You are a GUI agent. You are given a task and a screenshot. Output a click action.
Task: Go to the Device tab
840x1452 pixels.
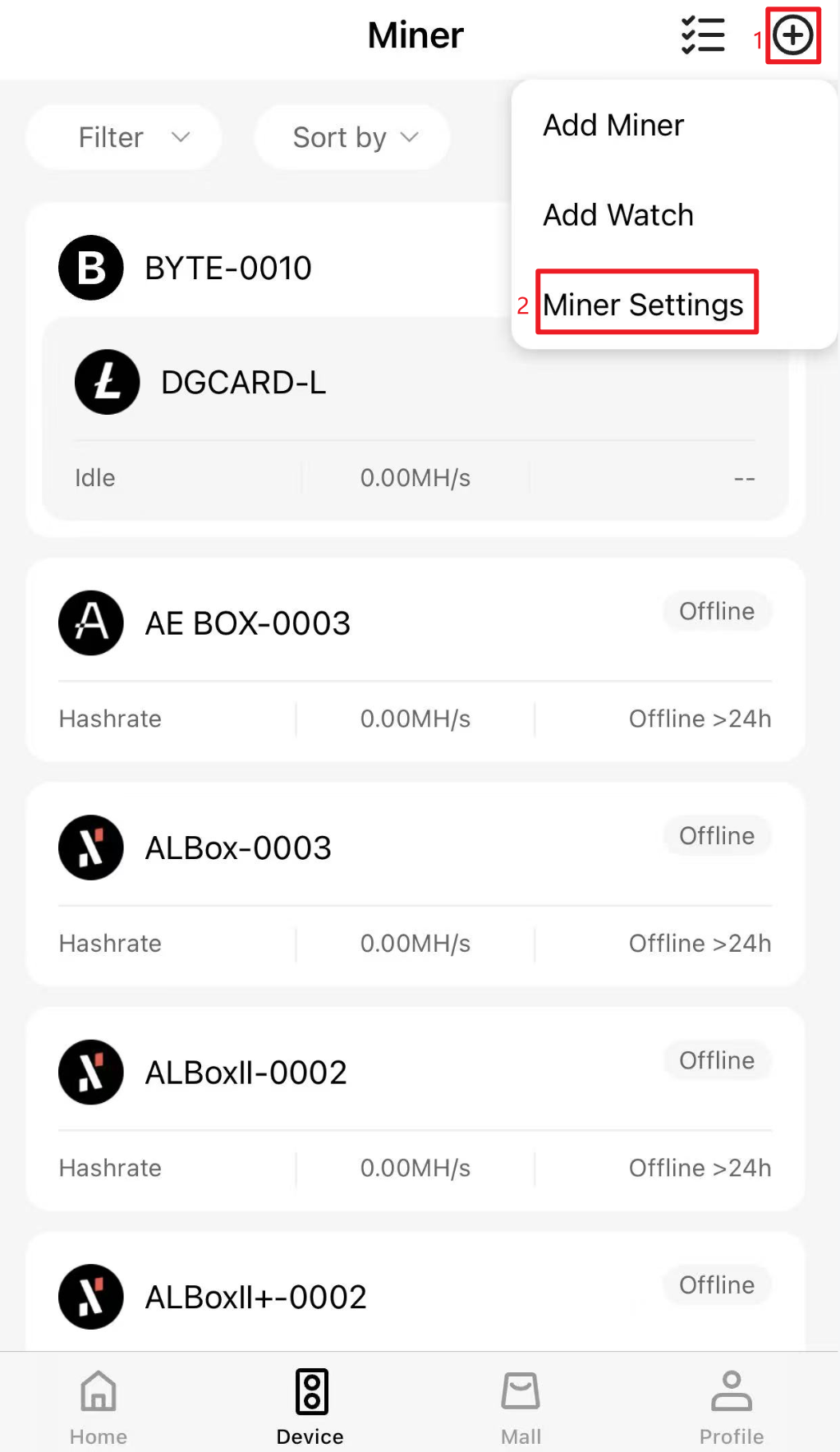tap(310, 1408)
